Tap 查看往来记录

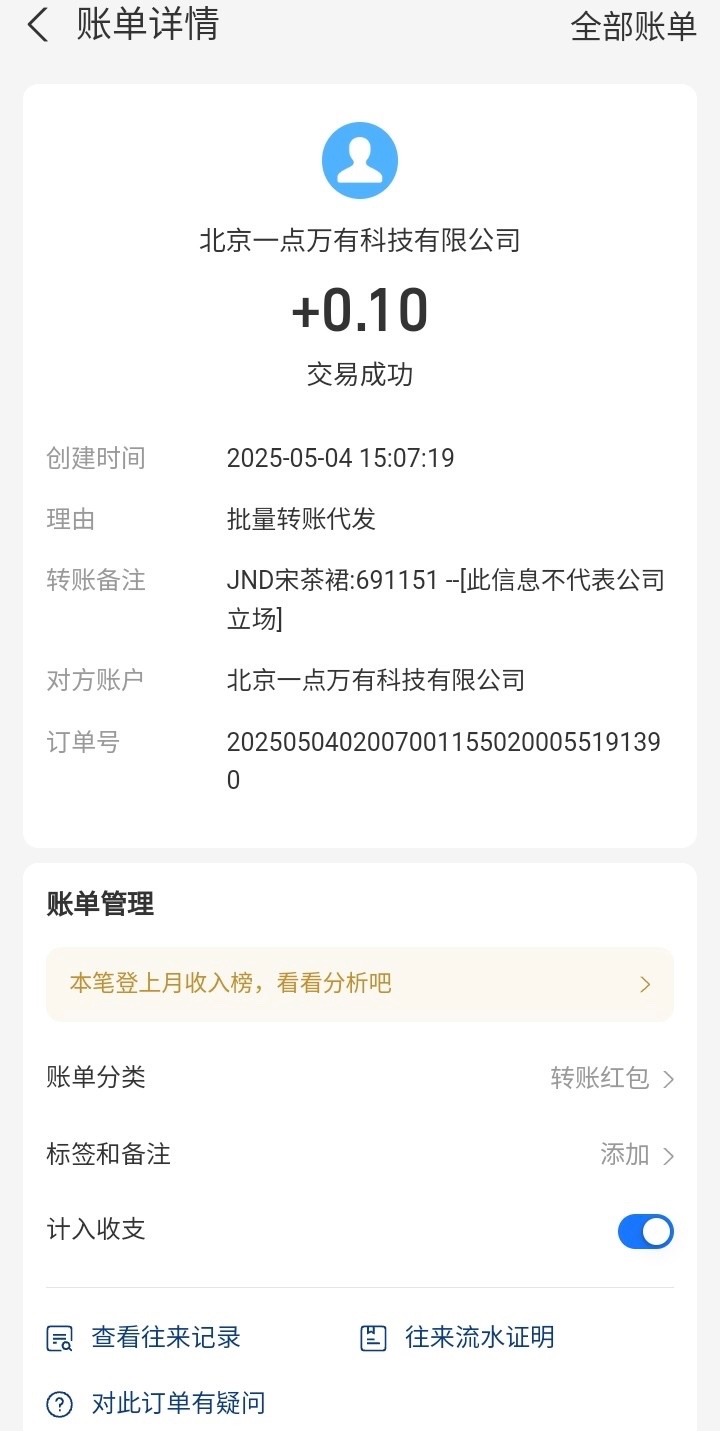pyautogui.click(x=145, y=1338)
